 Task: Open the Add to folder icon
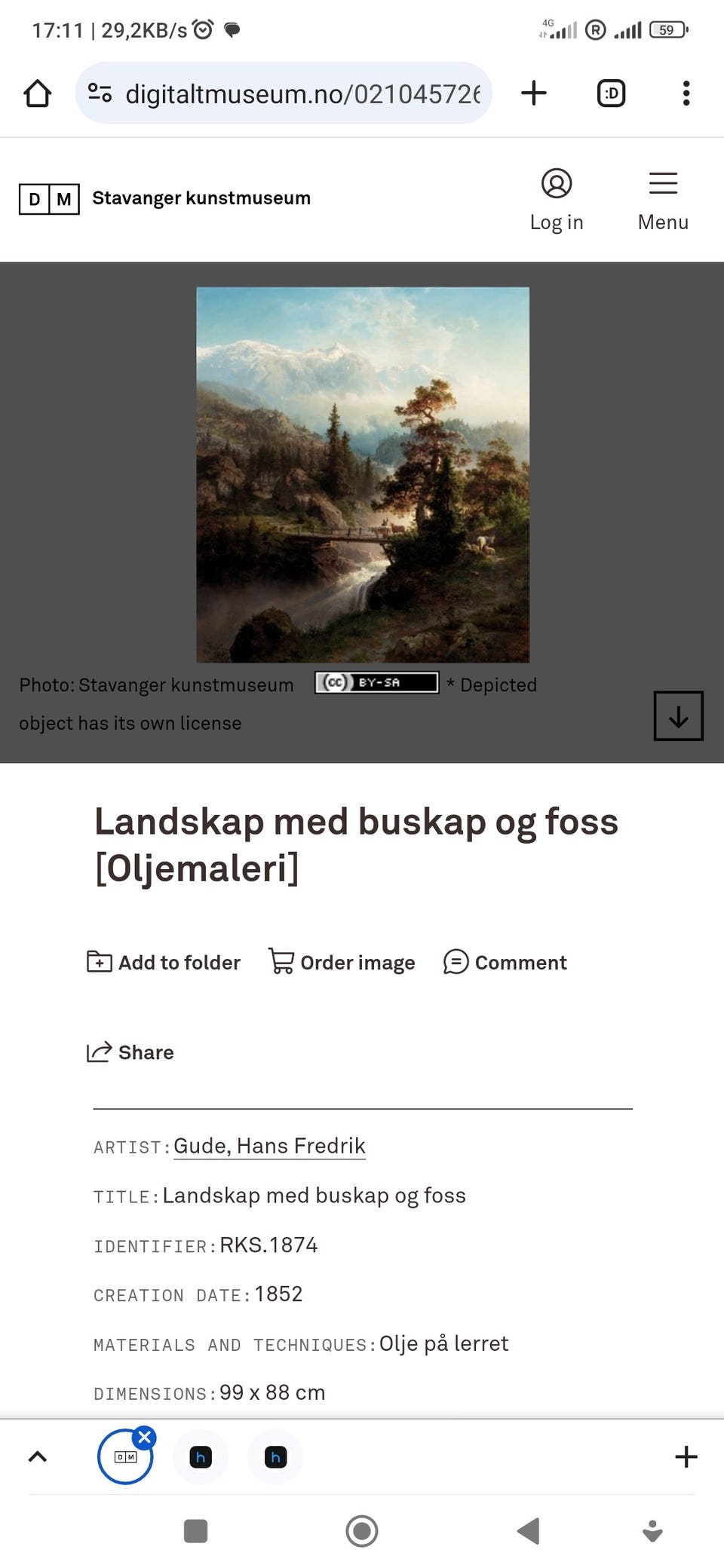pos(99,962)
